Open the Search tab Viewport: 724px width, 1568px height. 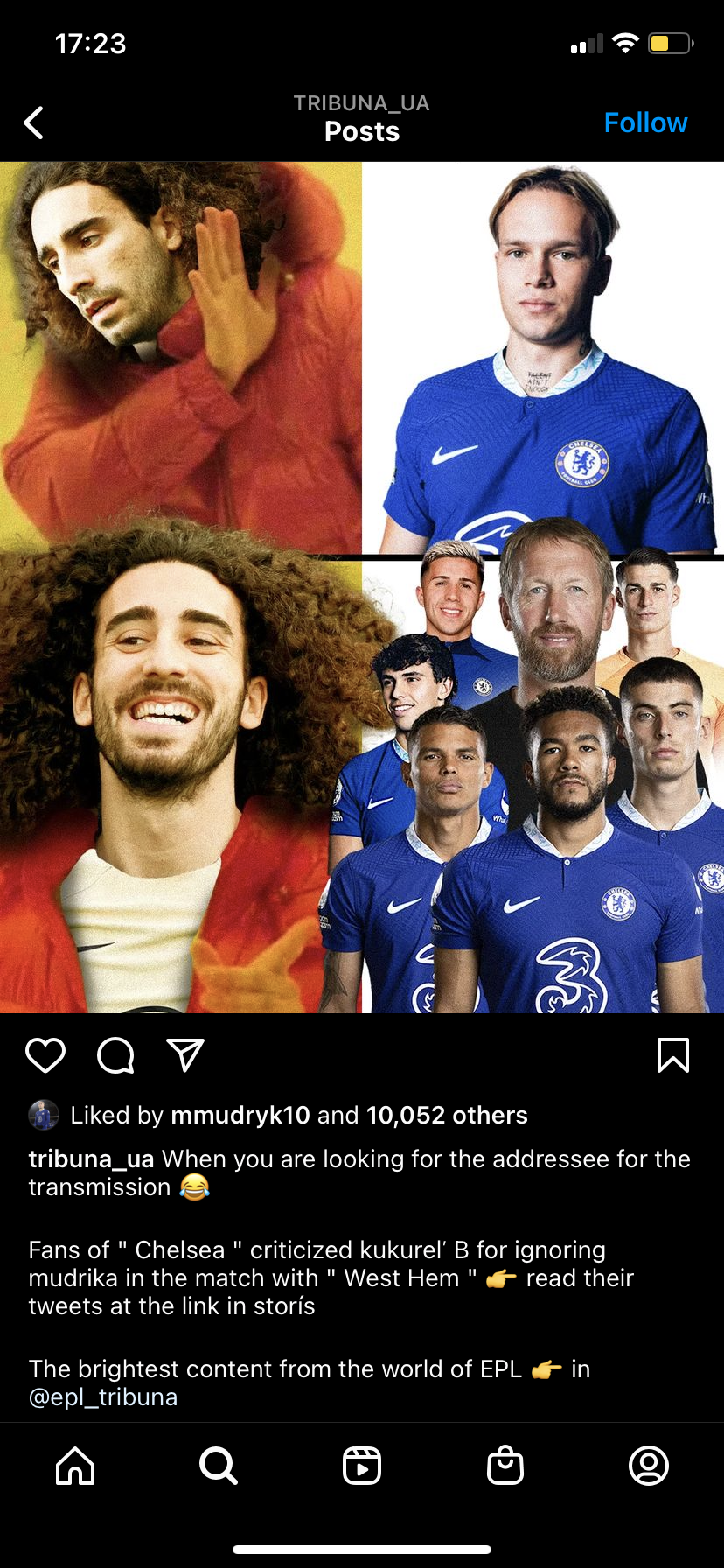218,1465
